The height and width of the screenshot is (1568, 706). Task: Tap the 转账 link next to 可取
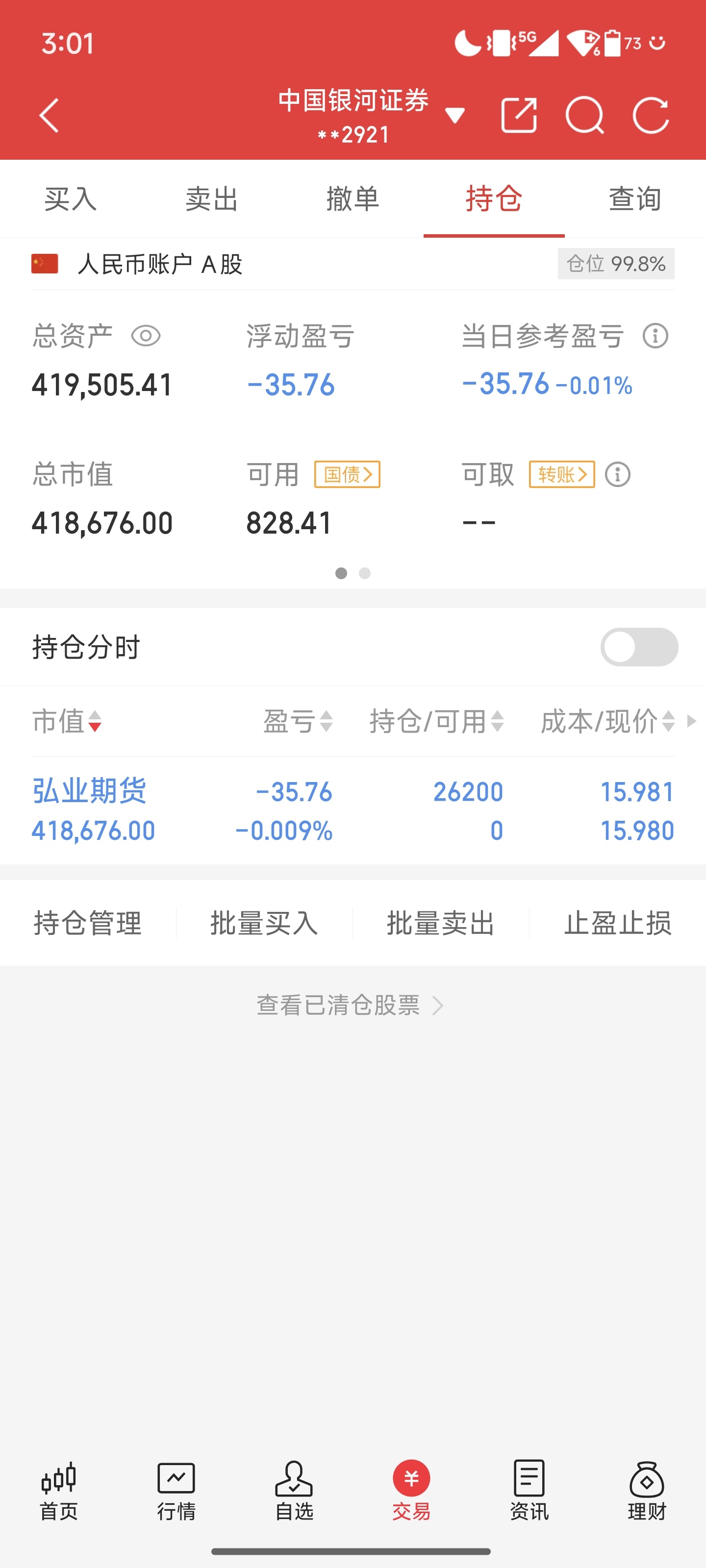562,474
